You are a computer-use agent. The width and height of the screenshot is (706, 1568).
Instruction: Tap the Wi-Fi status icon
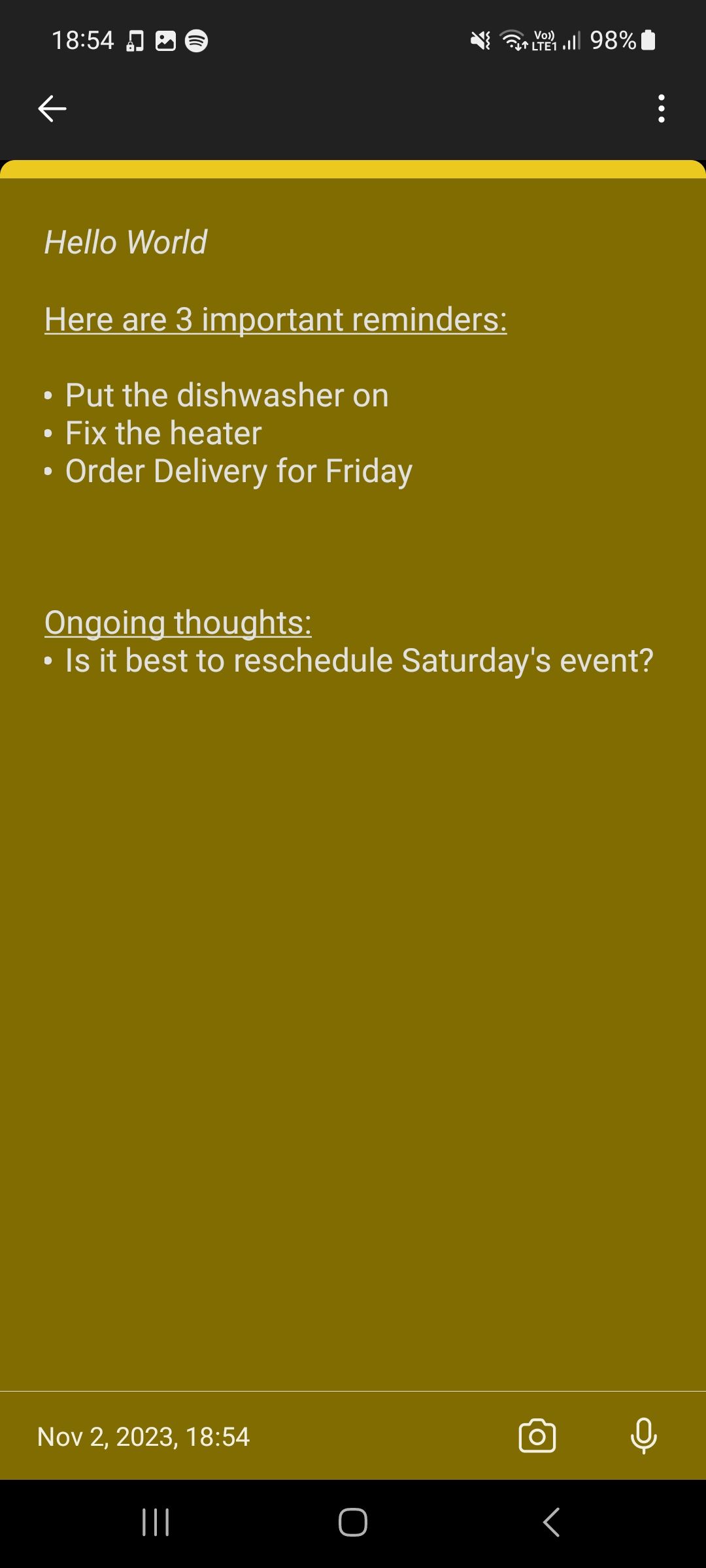(x=511, y=41)
